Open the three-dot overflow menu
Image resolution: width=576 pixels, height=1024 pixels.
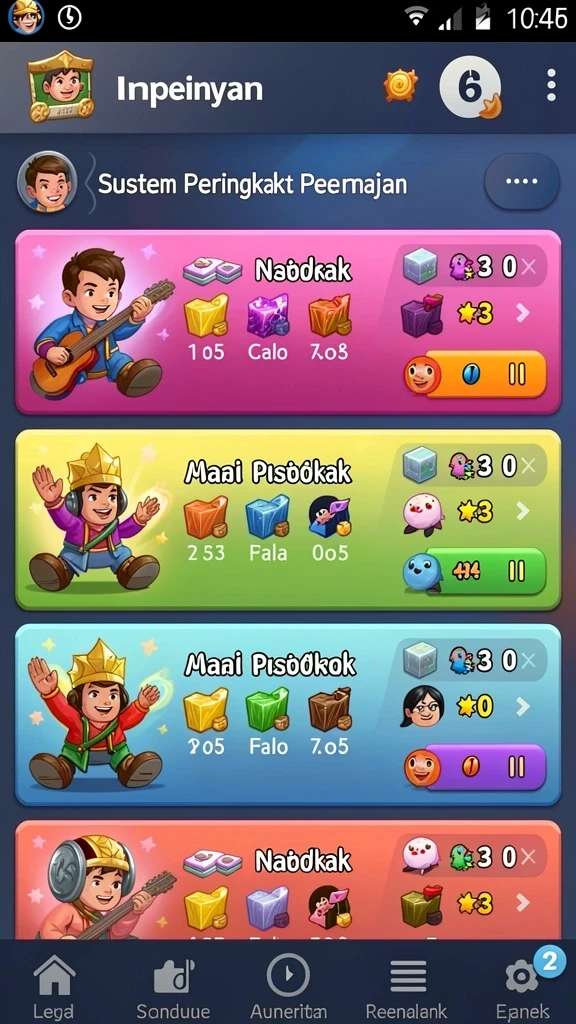pos(551,86)
